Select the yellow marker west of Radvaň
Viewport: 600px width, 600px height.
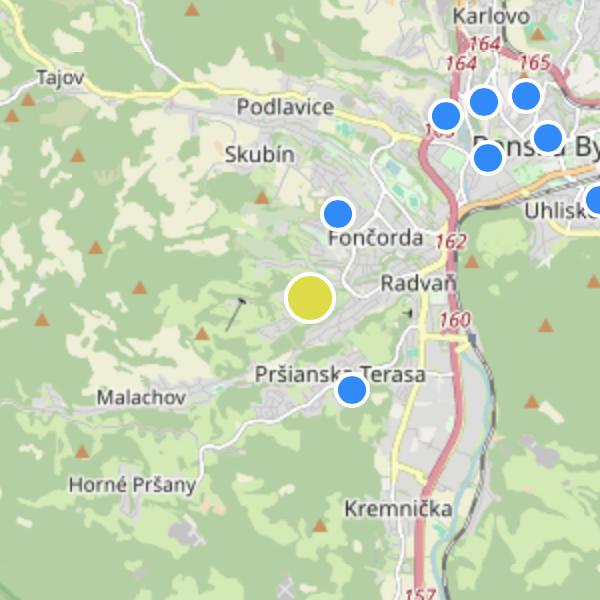click(309, 298)
